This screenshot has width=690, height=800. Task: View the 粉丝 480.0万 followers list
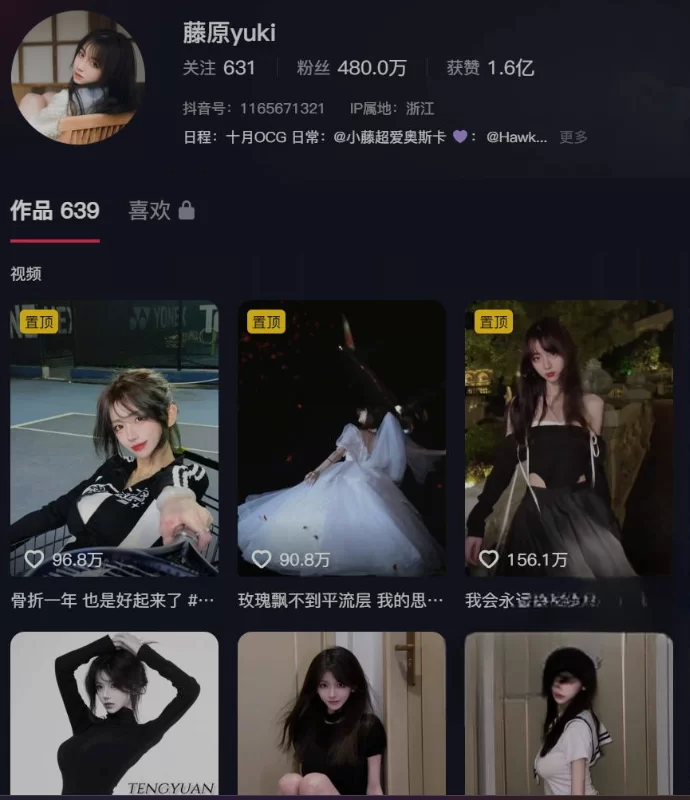(x=352, y=68)
